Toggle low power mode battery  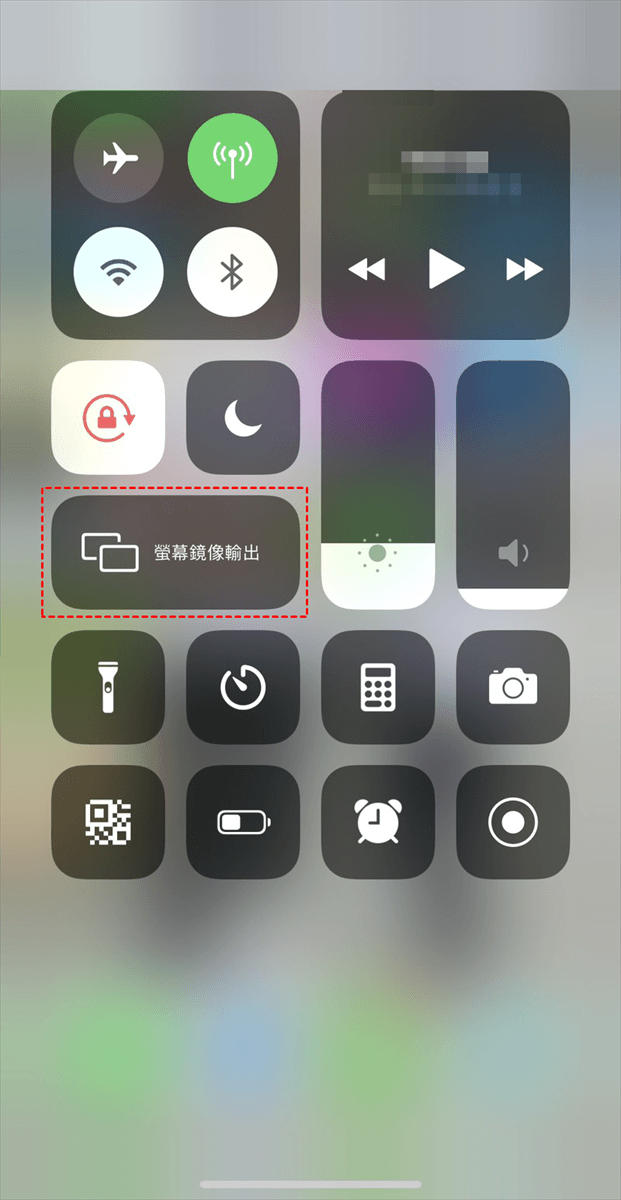(x=243, y=822)
